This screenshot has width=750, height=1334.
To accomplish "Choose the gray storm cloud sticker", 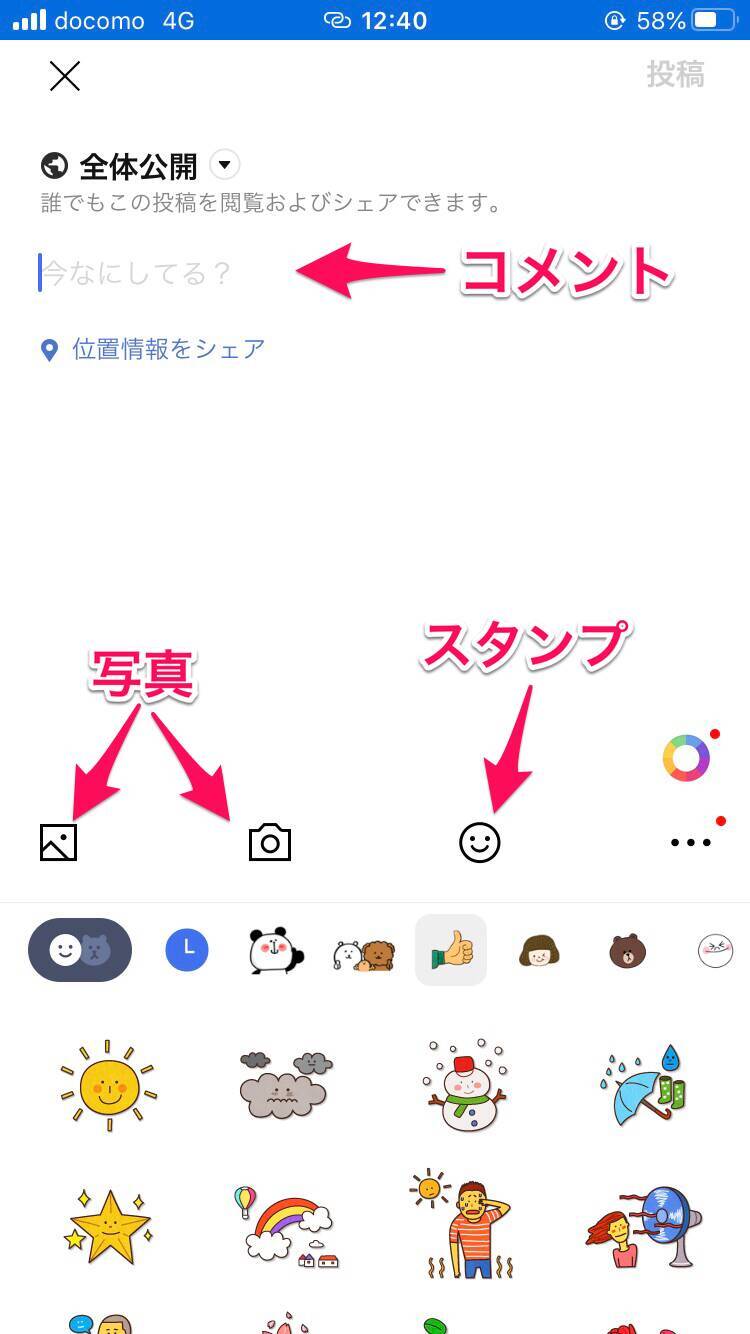I will tap(285, 1086).
